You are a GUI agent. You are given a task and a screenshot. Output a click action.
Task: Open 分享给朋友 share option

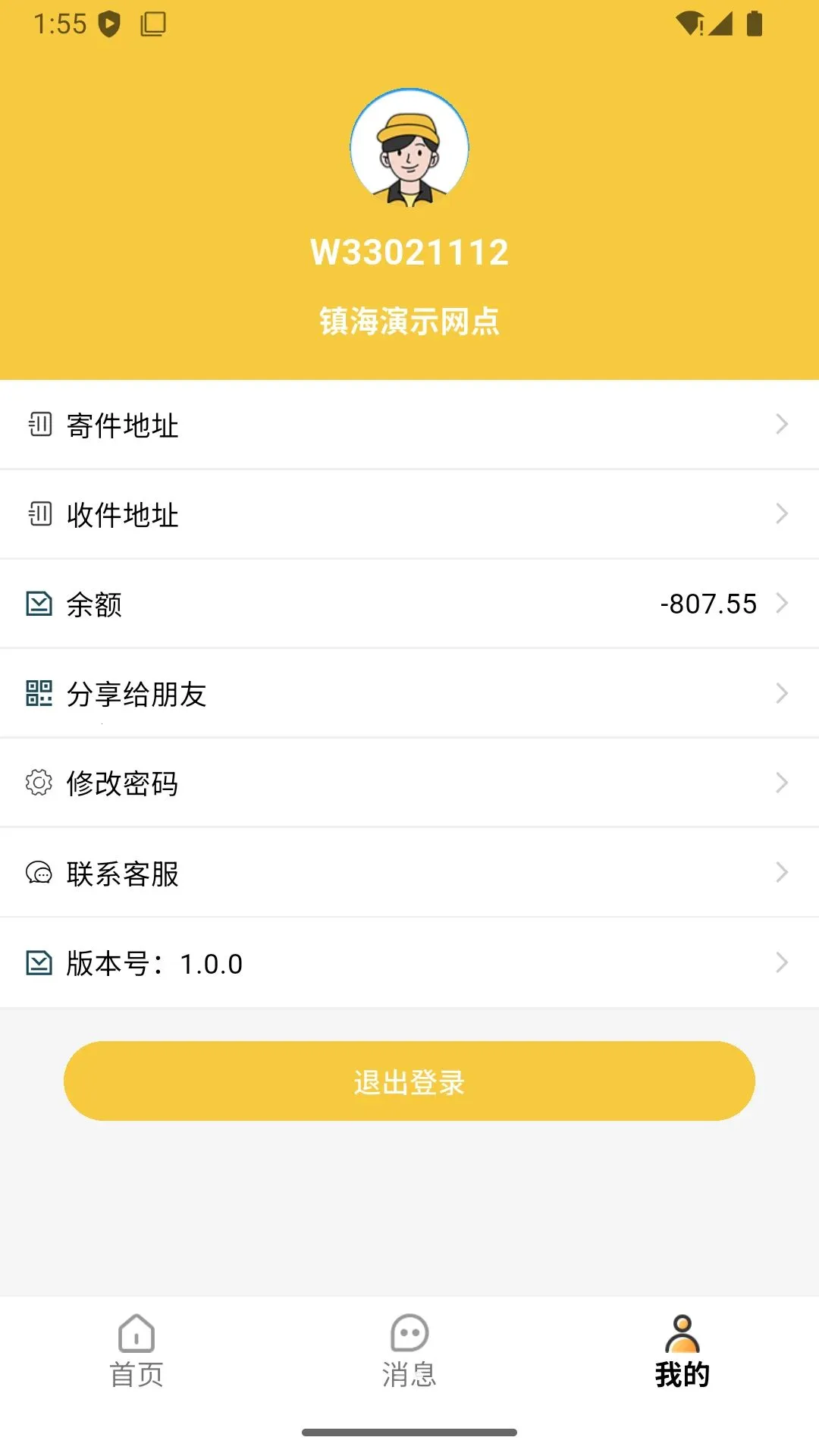coord(409,693)
